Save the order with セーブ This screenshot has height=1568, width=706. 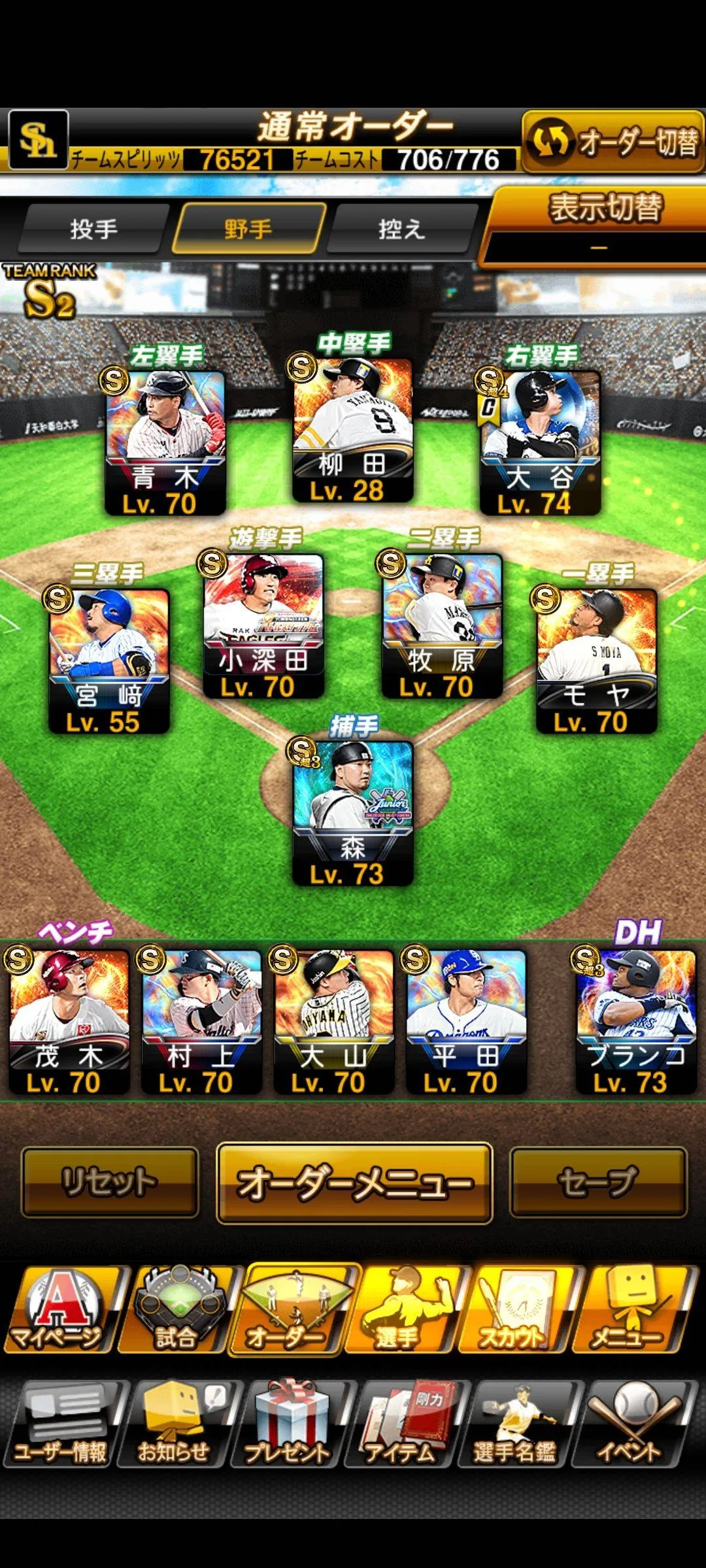point(597,1183)
